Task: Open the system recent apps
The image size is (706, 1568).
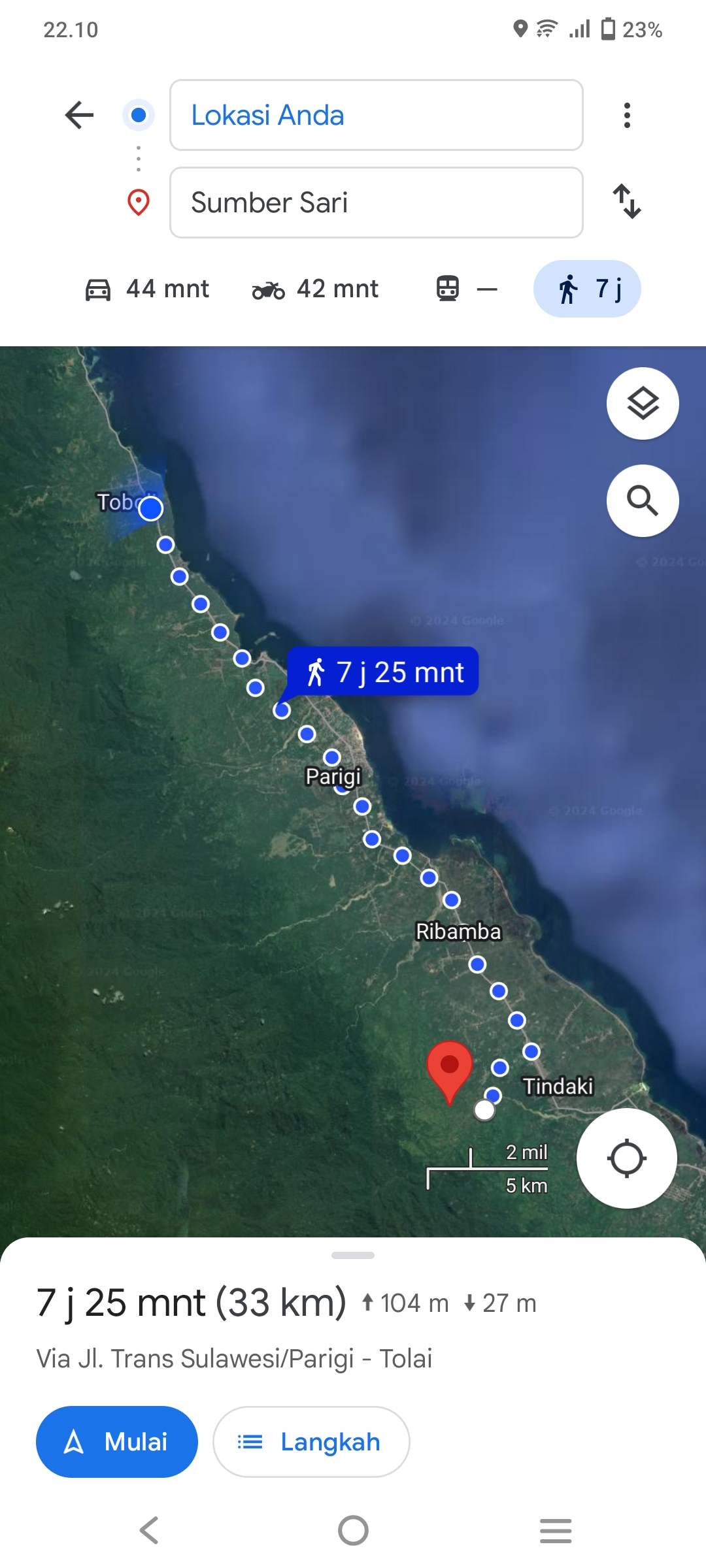Action: 556,1530
